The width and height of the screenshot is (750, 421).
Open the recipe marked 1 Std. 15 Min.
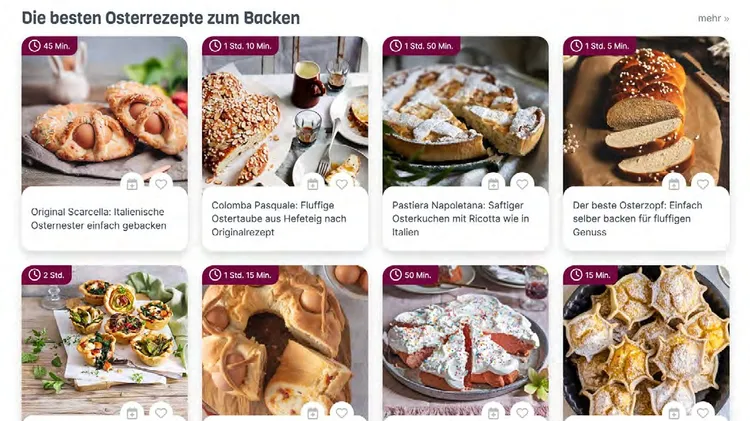click(285, 335)
